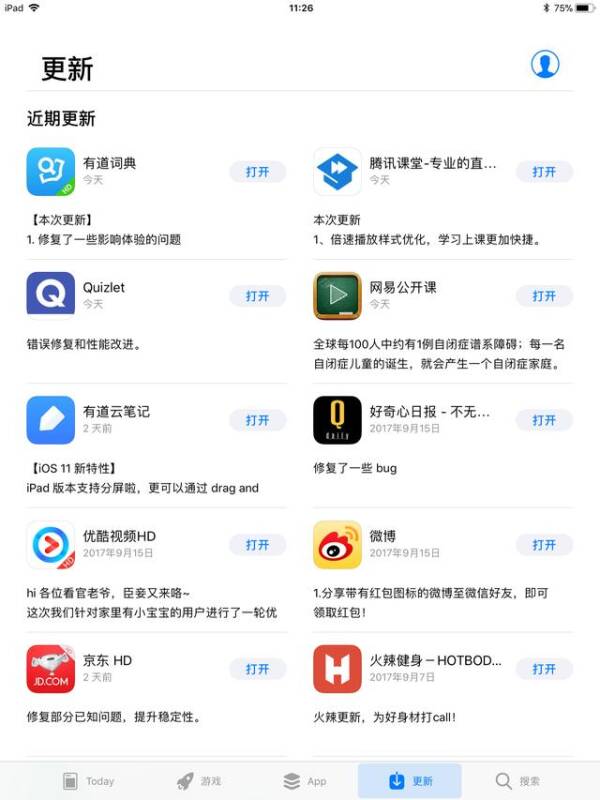600x800 pixels.
Task: Open 京东 HD via 打开 button
Action: coord(257,669)
